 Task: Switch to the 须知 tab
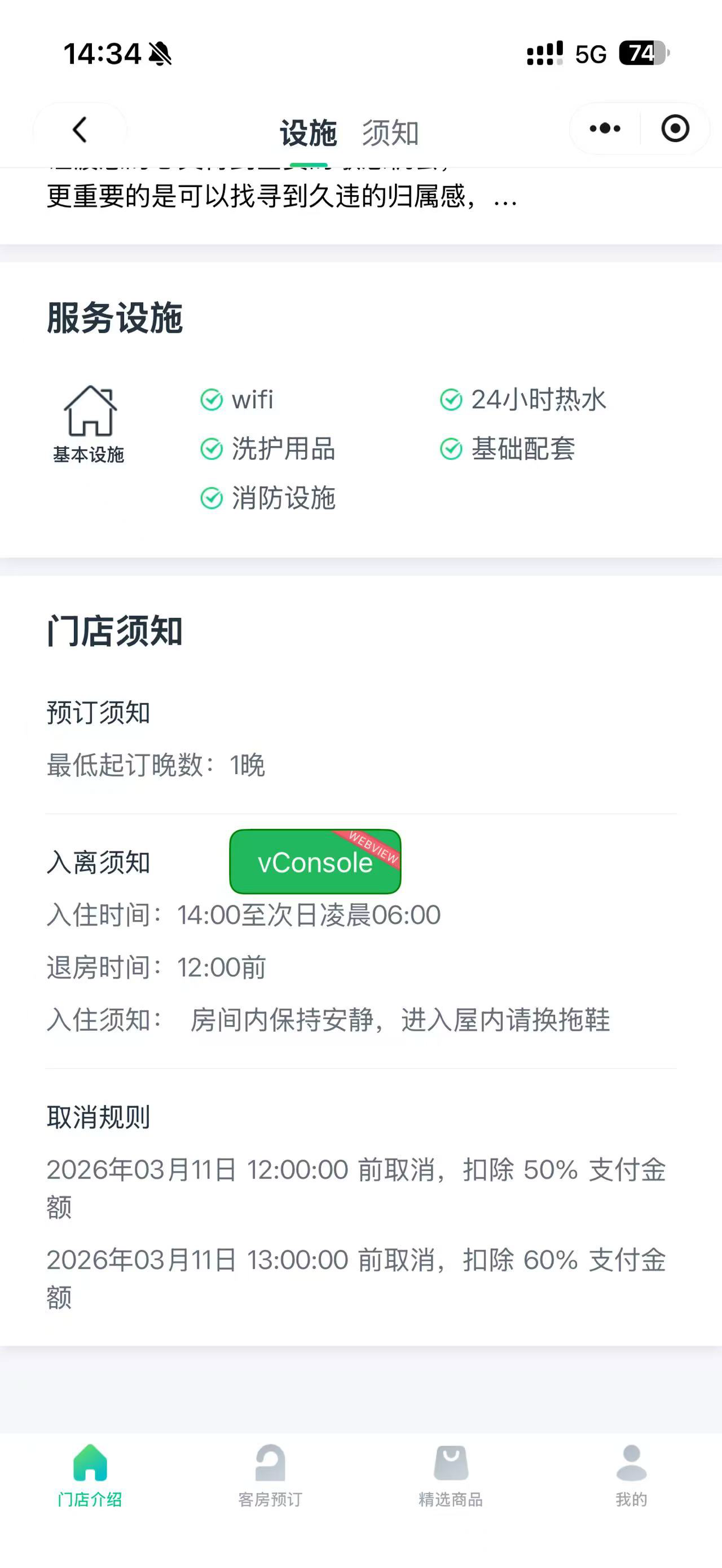[390, 132]
